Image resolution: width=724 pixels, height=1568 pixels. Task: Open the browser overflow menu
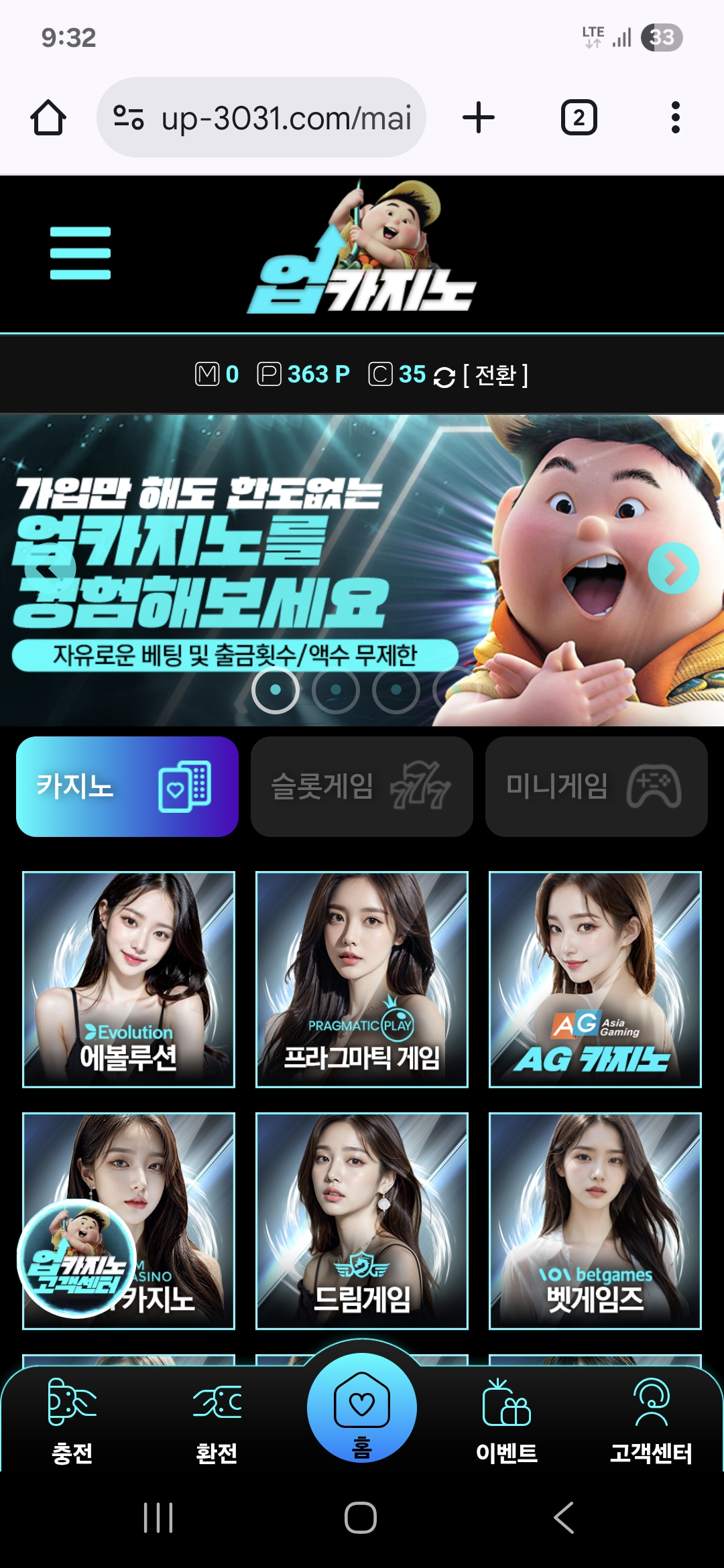[675, 118]
